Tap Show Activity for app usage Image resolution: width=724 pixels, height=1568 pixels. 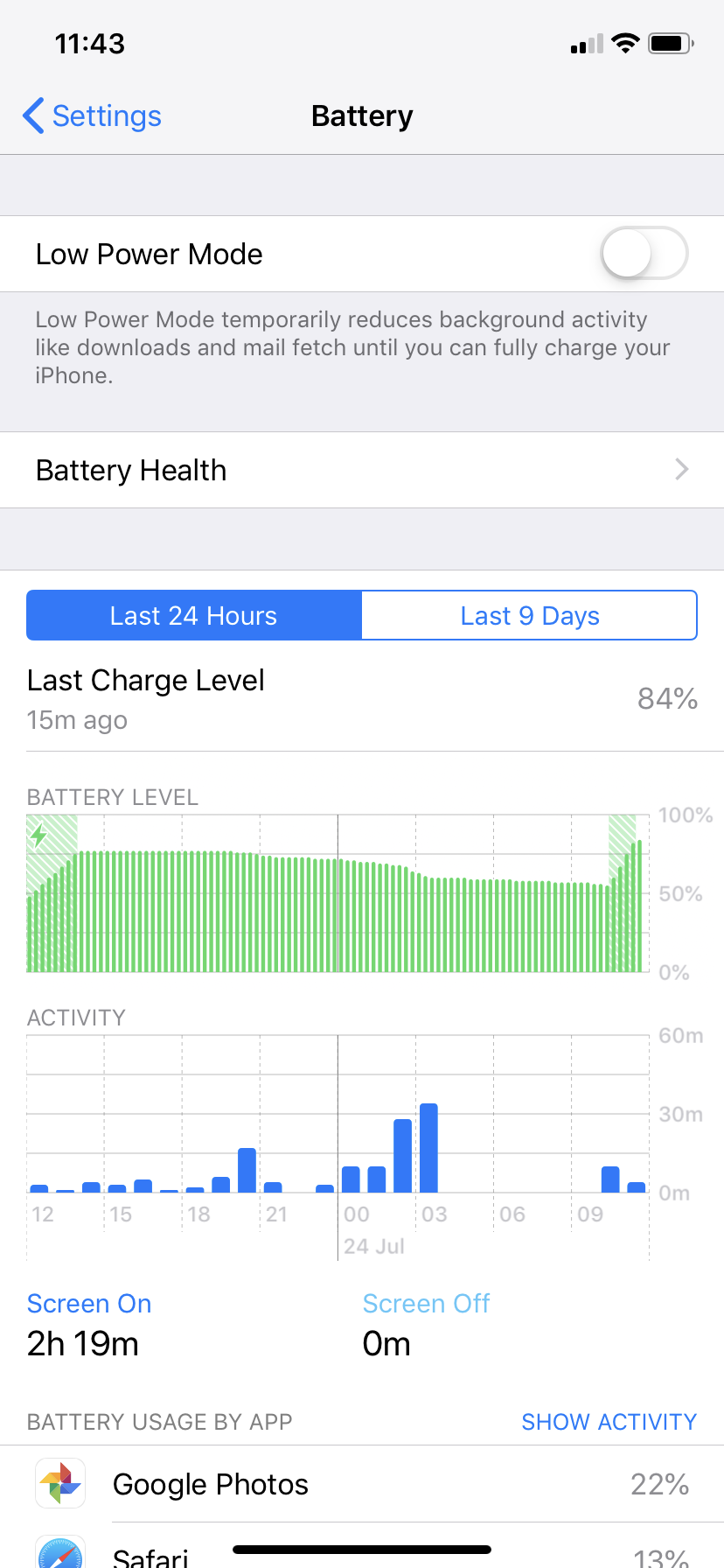click(609, 1422)
